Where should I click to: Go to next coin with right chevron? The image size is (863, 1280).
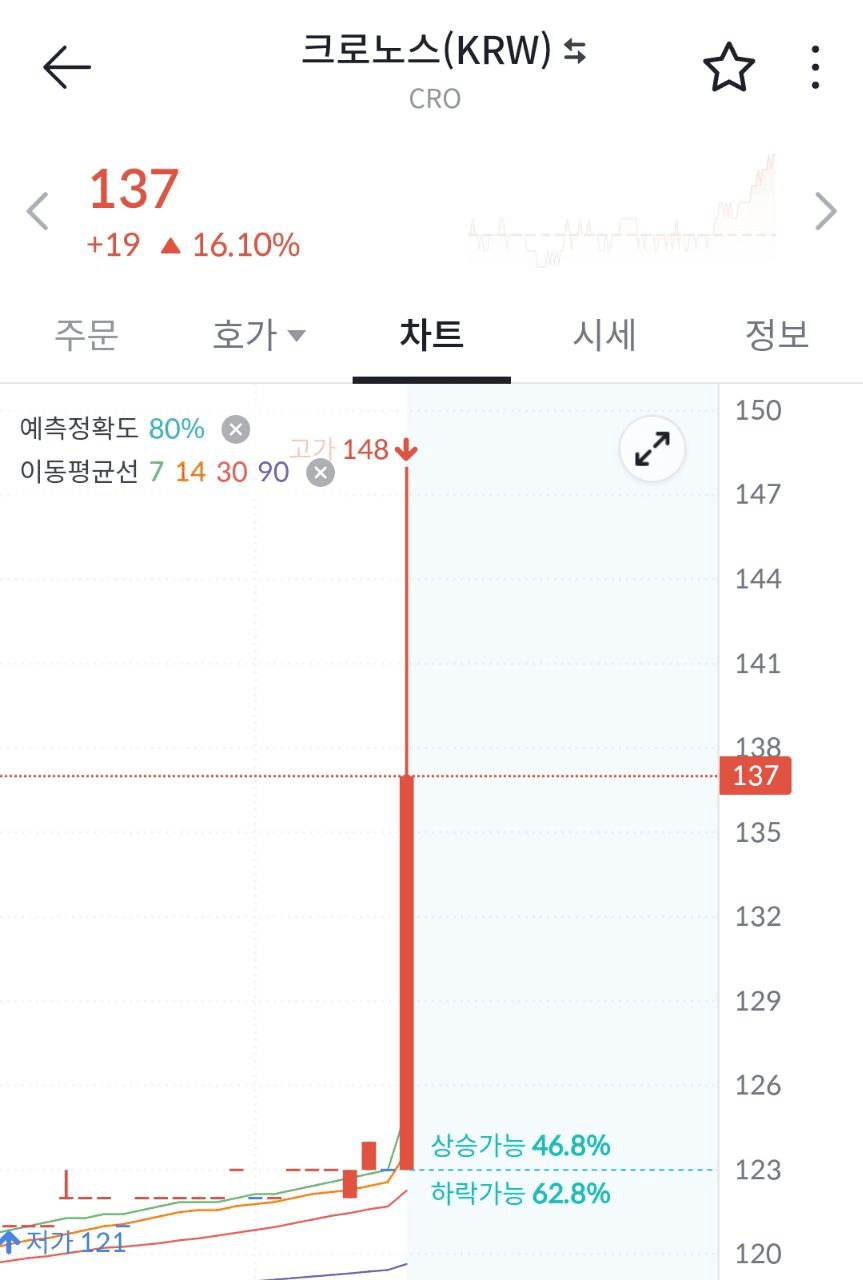pyautogui.click(x=826, y=211)
